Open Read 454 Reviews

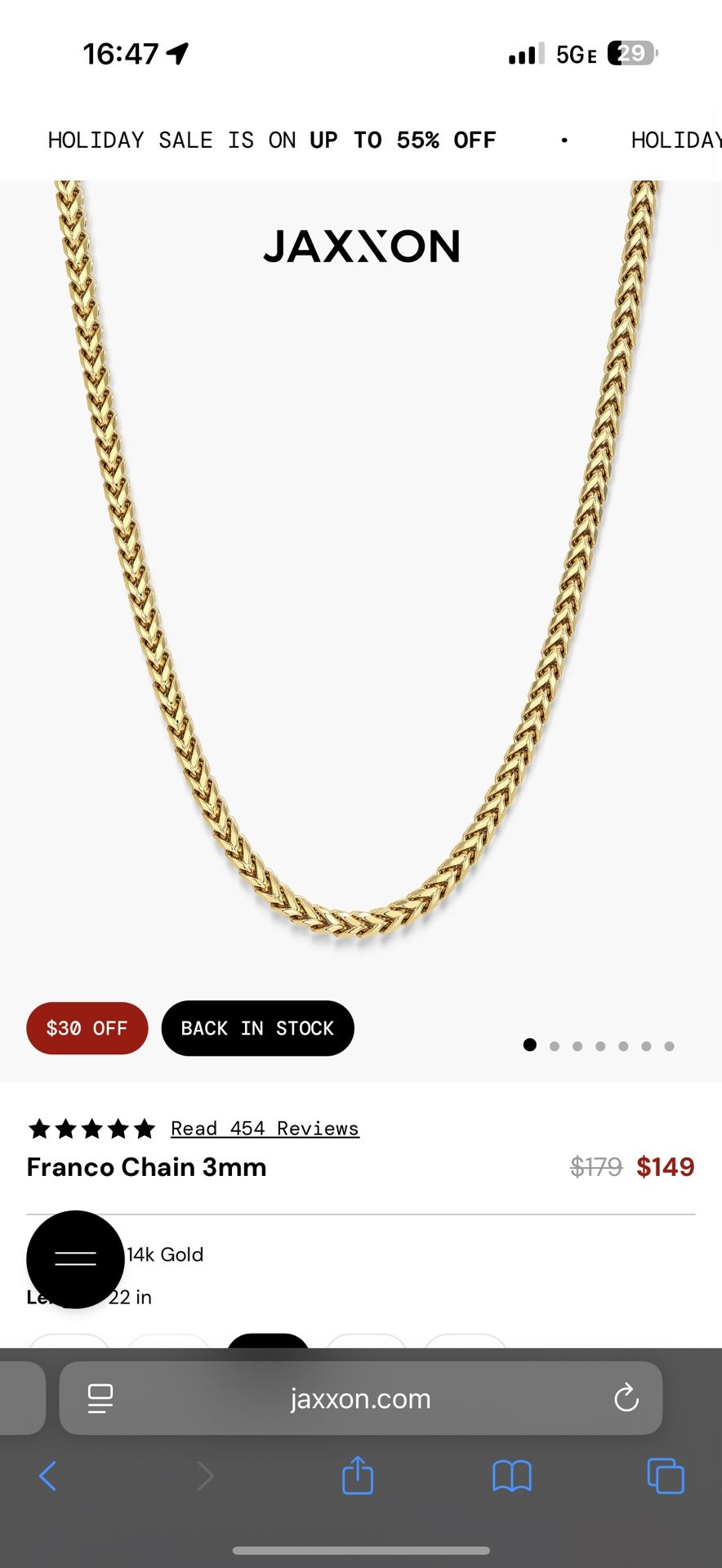pyautogui.click(x=264, y=1128)
